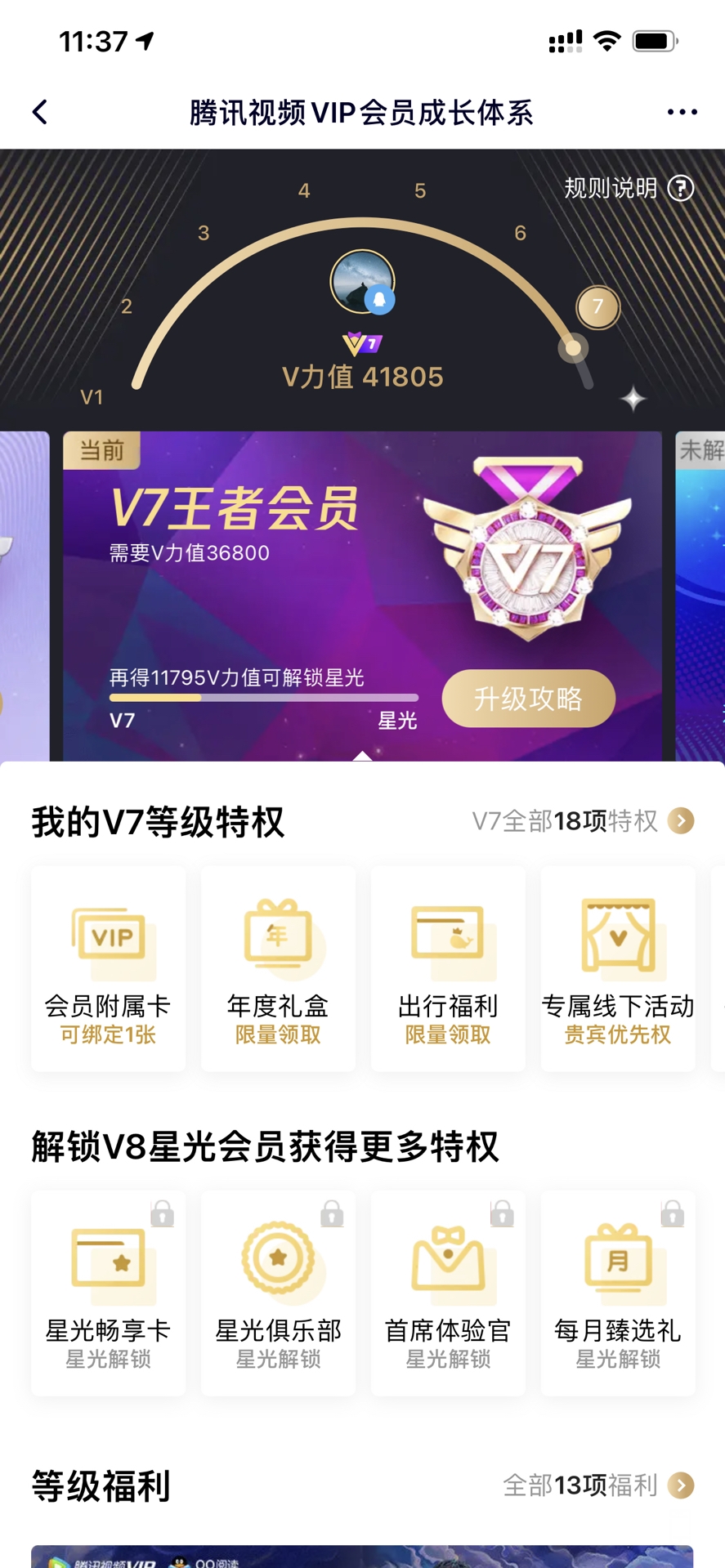Check the locked 首席体验官 privilege
The image size is (725, 1568).
[448, 1293]
